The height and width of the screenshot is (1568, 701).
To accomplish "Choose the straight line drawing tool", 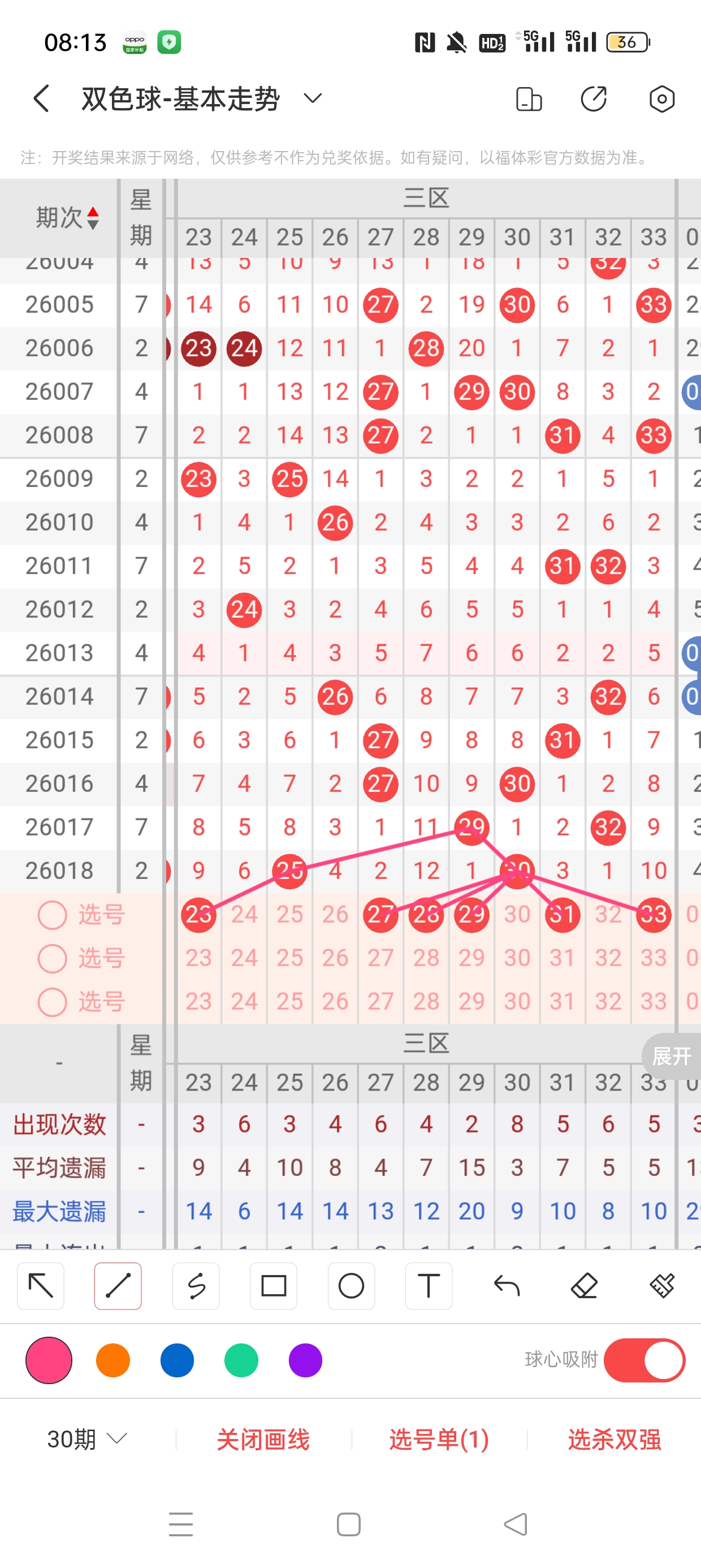I will (x=118, y=1286).
